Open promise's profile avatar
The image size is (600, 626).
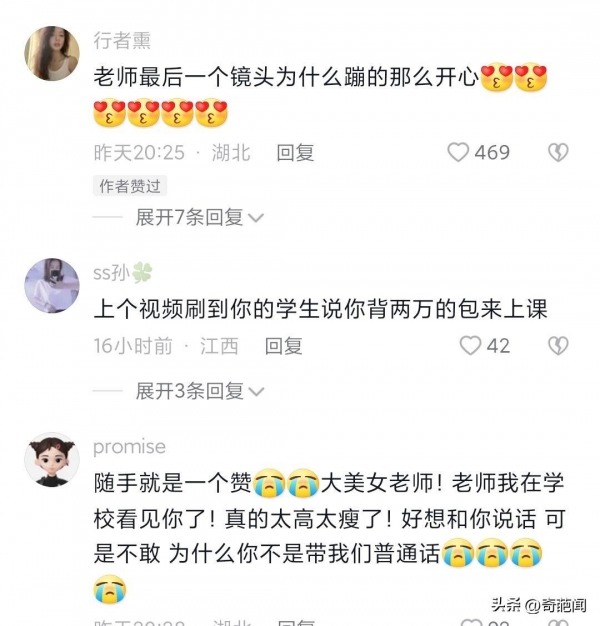(51, 460)
